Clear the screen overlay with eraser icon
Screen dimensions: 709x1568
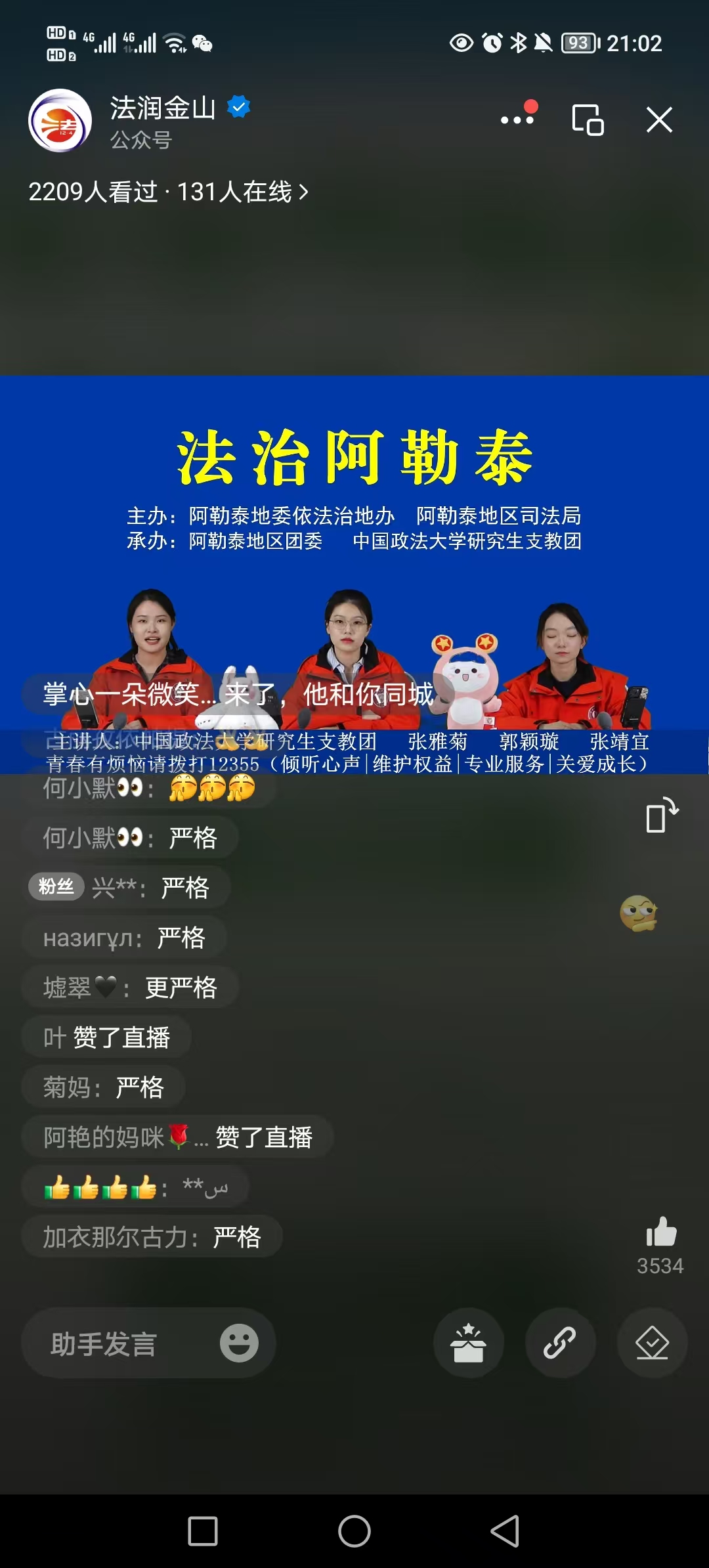pyautogui.click(x=652, y=1343)
